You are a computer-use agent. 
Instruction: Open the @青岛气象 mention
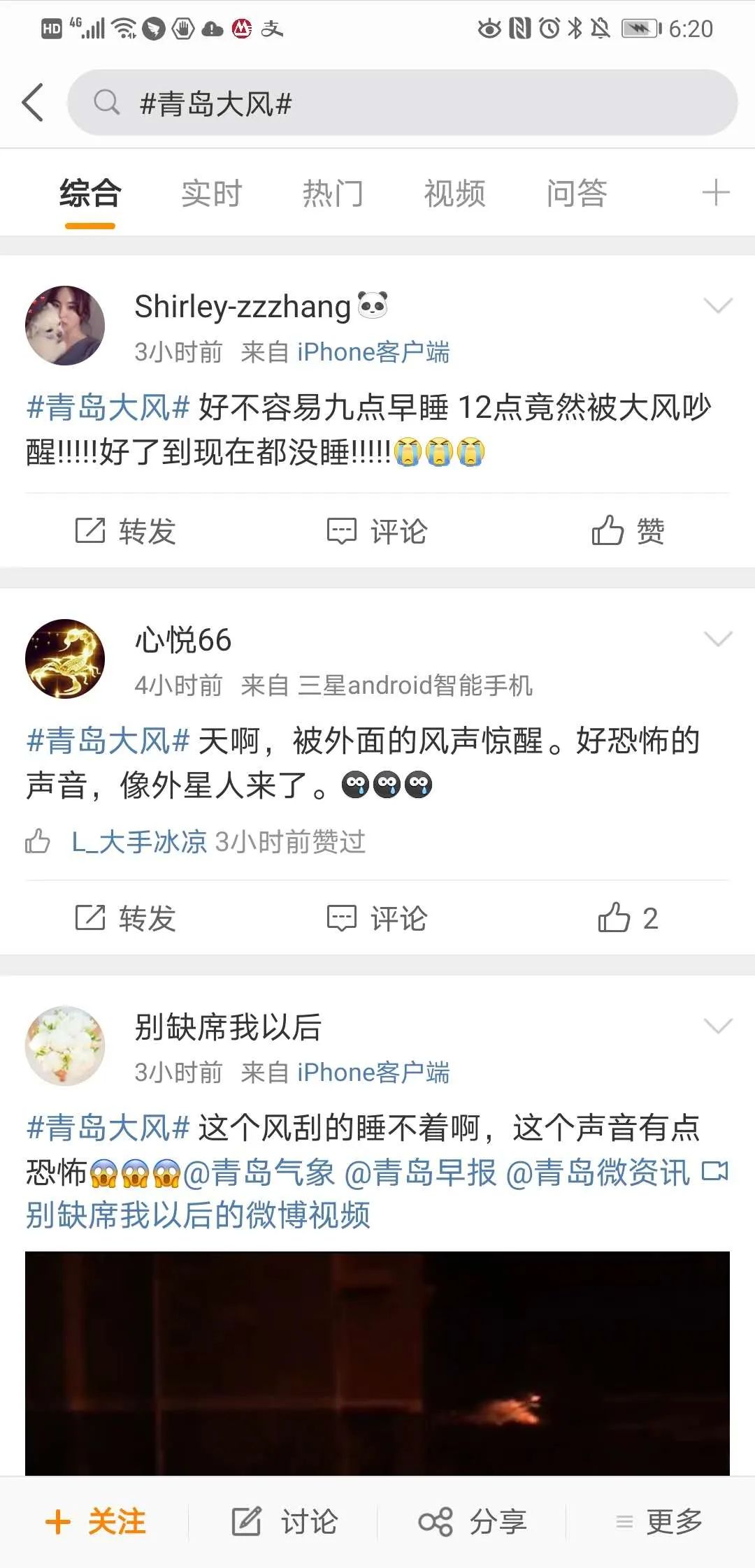click(259, 1173)
